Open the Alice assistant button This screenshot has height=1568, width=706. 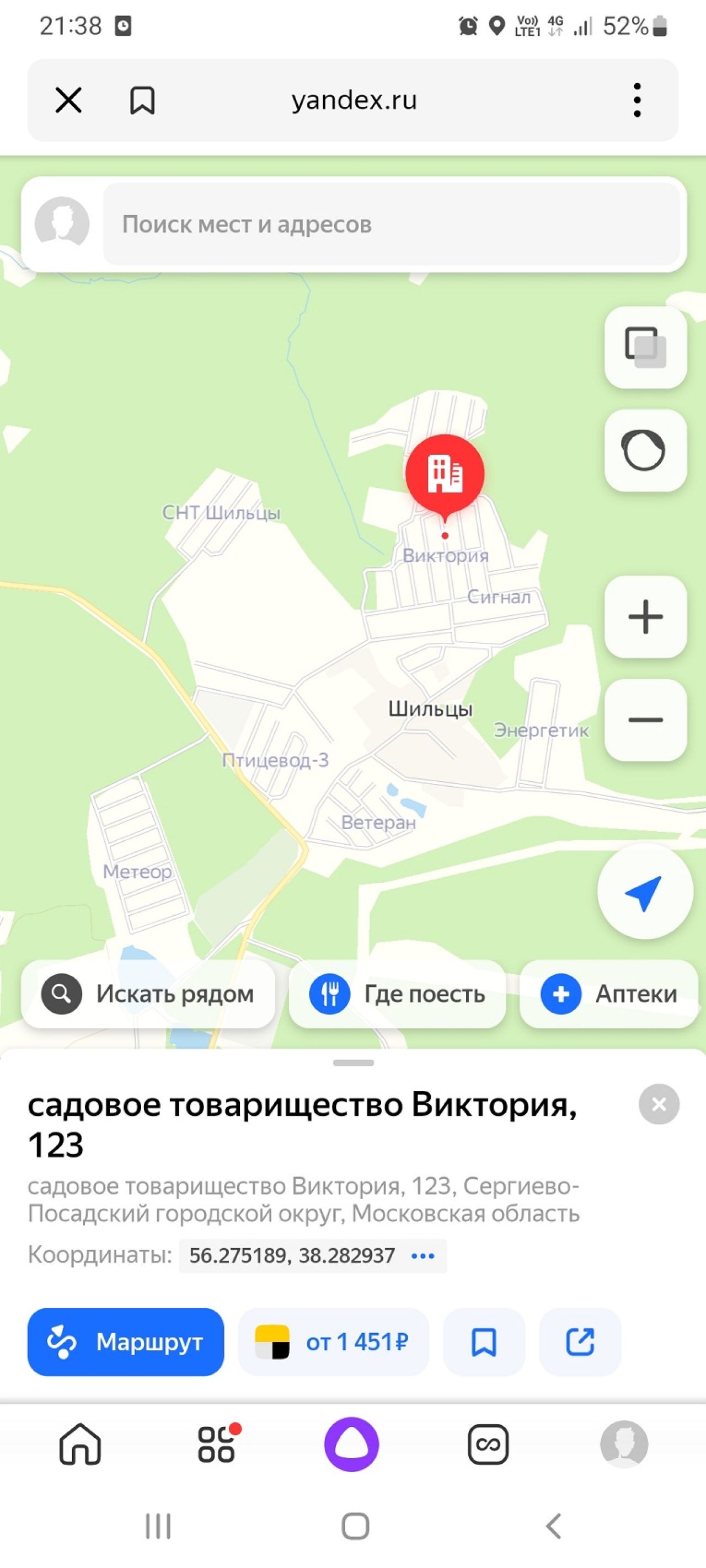click(x=351, y=1445)
